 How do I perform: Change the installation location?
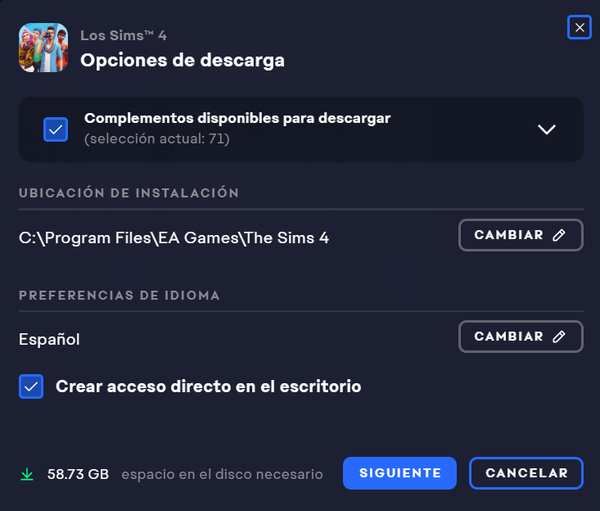pos(520,235)
